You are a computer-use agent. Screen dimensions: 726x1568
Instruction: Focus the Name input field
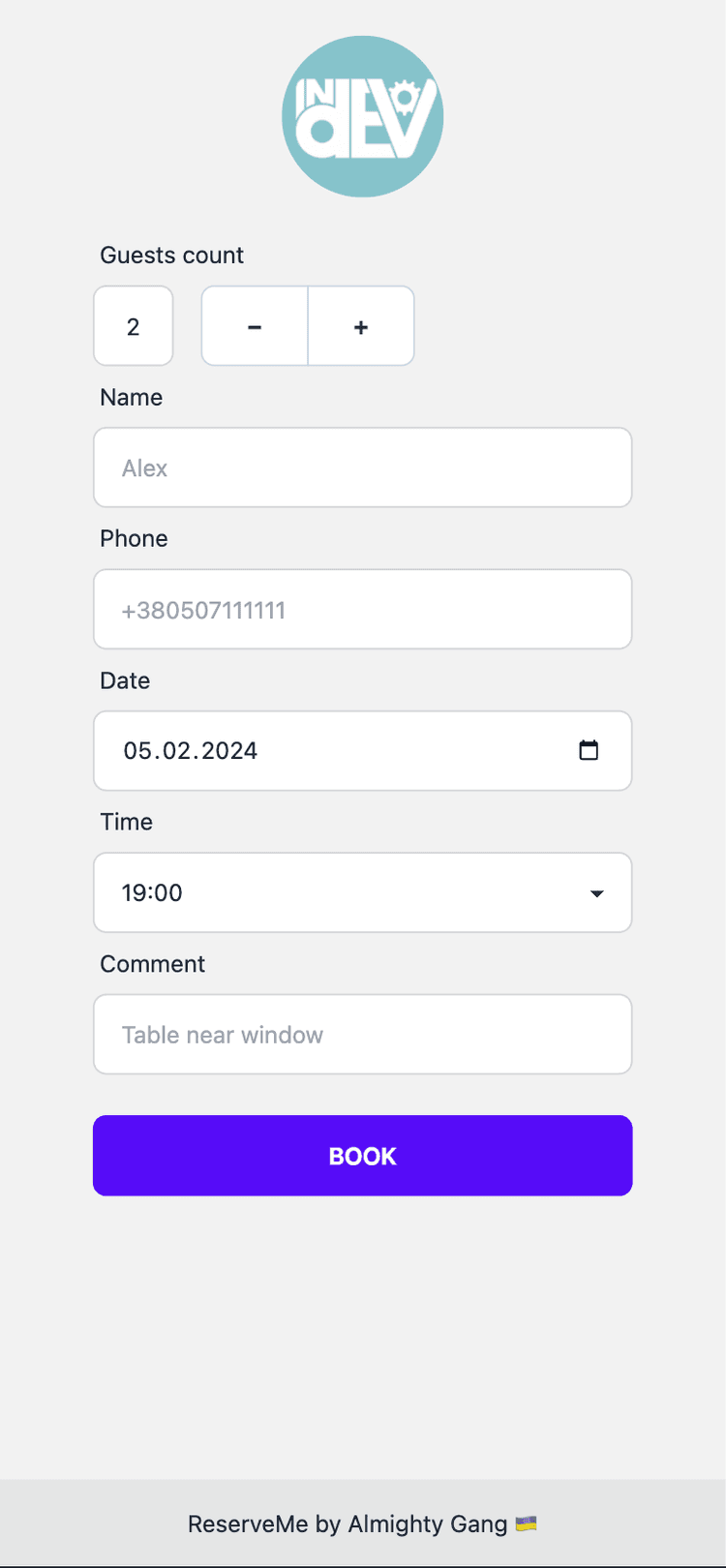click(363, 467)
